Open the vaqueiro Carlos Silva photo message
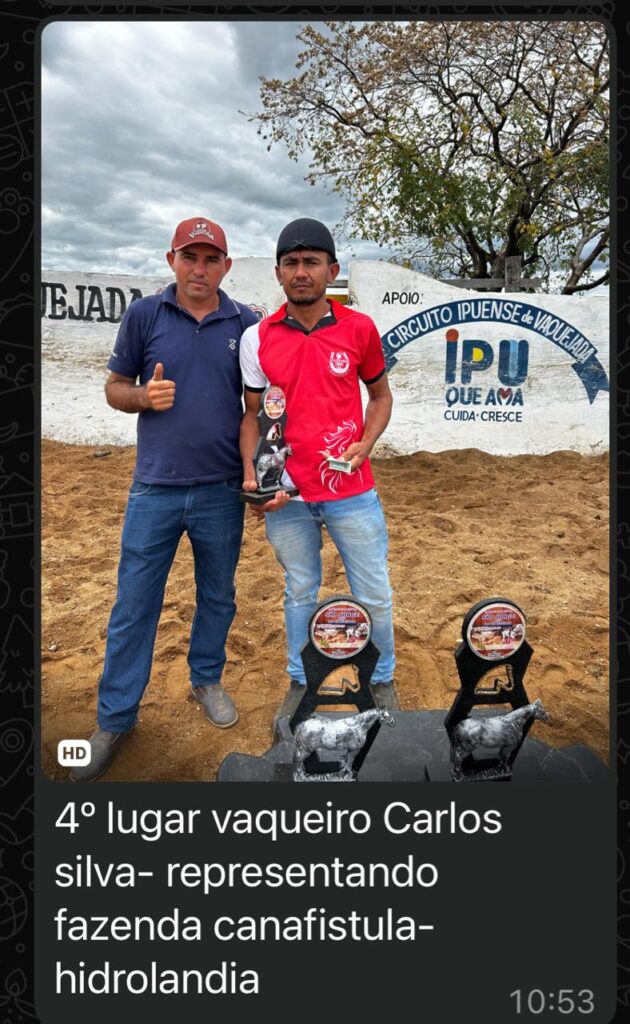Screen dimensions: 630x1024 [x=324, y=400]
